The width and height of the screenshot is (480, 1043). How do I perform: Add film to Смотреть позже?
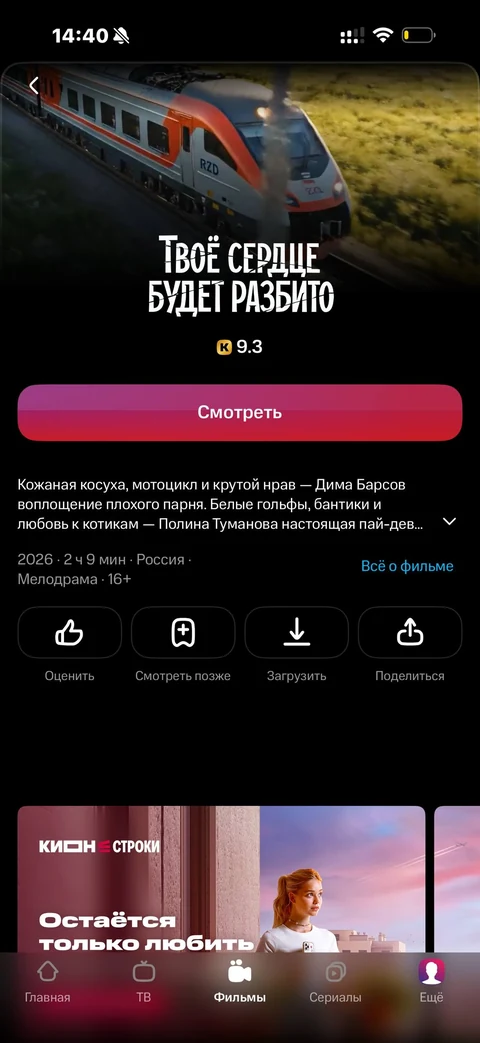pos(183,633)
